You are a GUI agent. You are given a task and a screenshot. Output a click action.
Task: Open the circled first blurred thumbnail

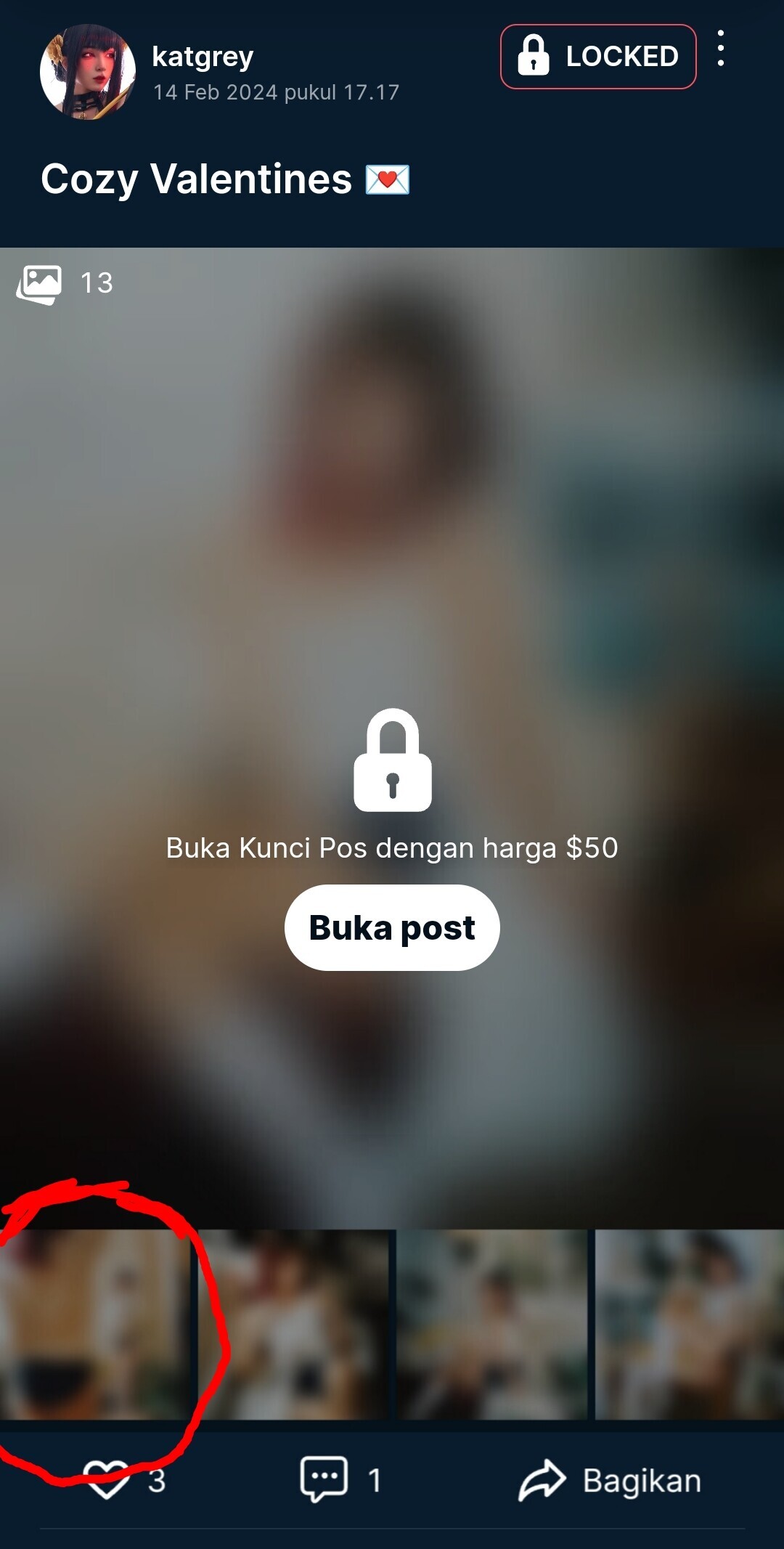click(x=94, y=1323)
